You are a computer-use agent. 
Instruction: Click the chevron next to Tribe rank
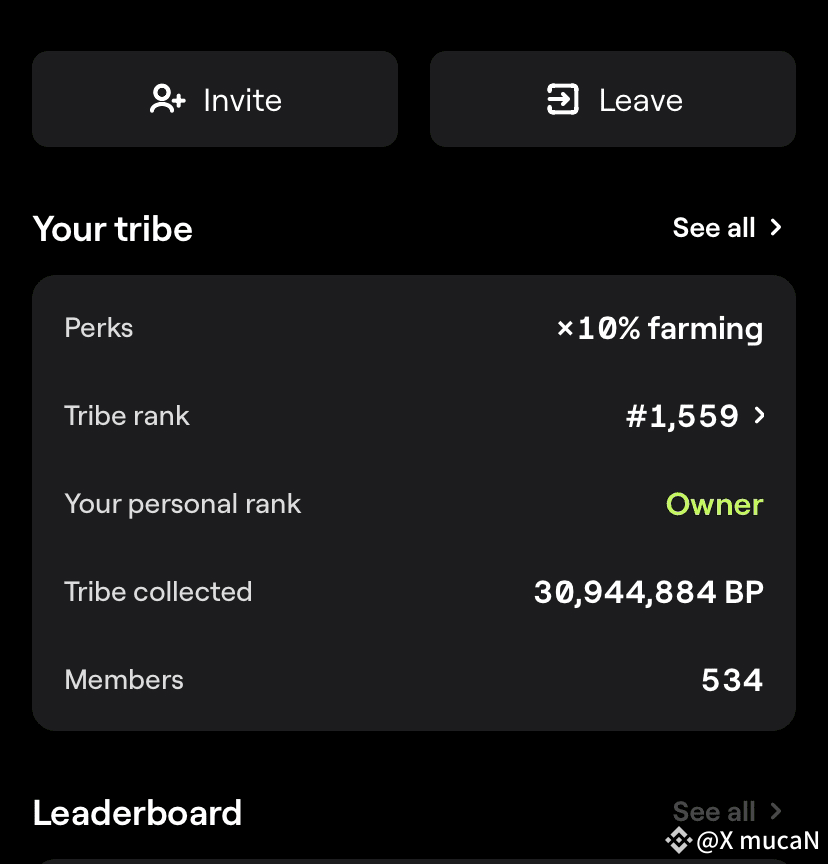tap(760, 415)
